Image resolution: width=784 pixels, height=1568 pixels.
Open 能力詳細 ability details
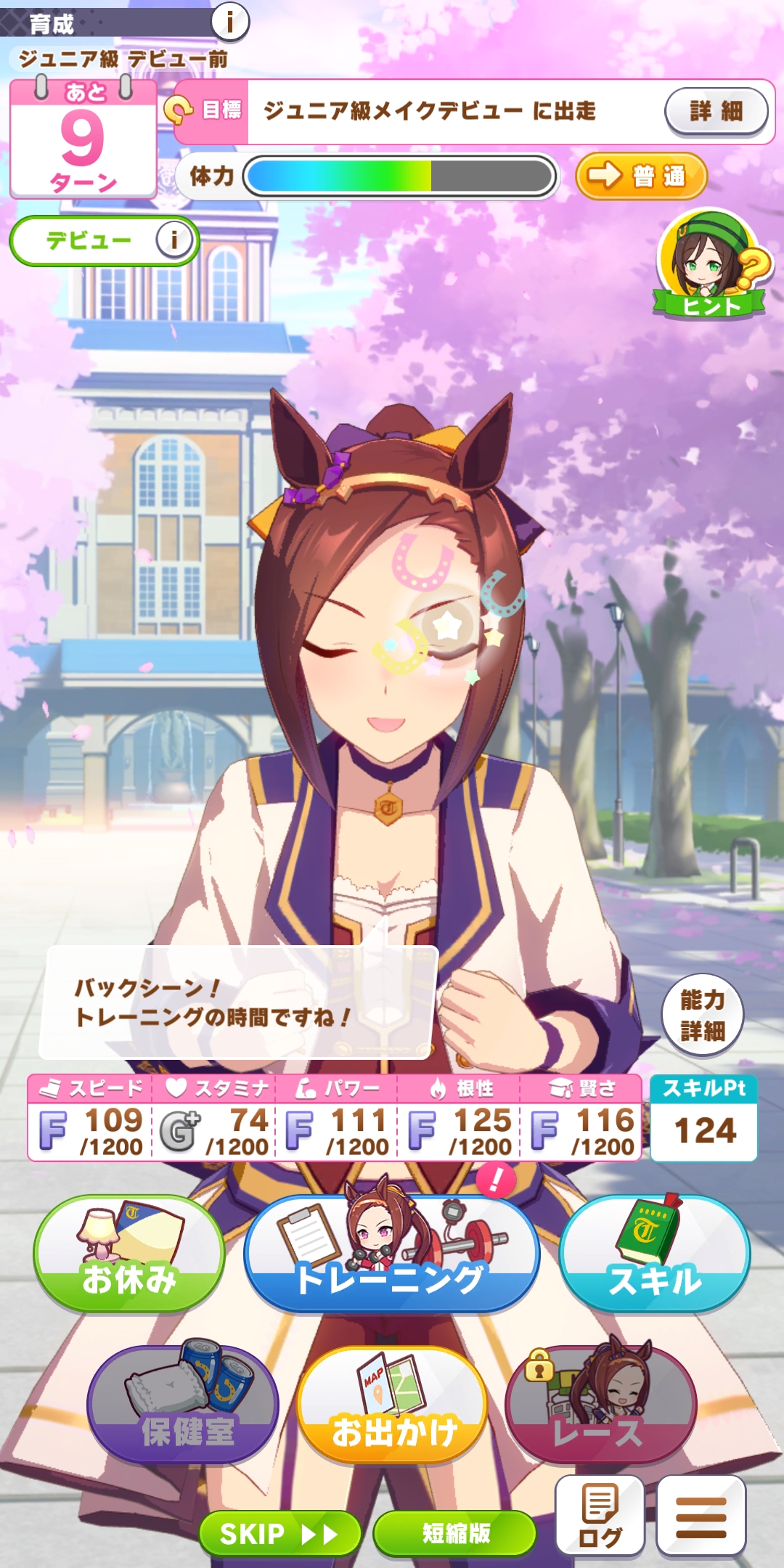[x=703, y=1015]
